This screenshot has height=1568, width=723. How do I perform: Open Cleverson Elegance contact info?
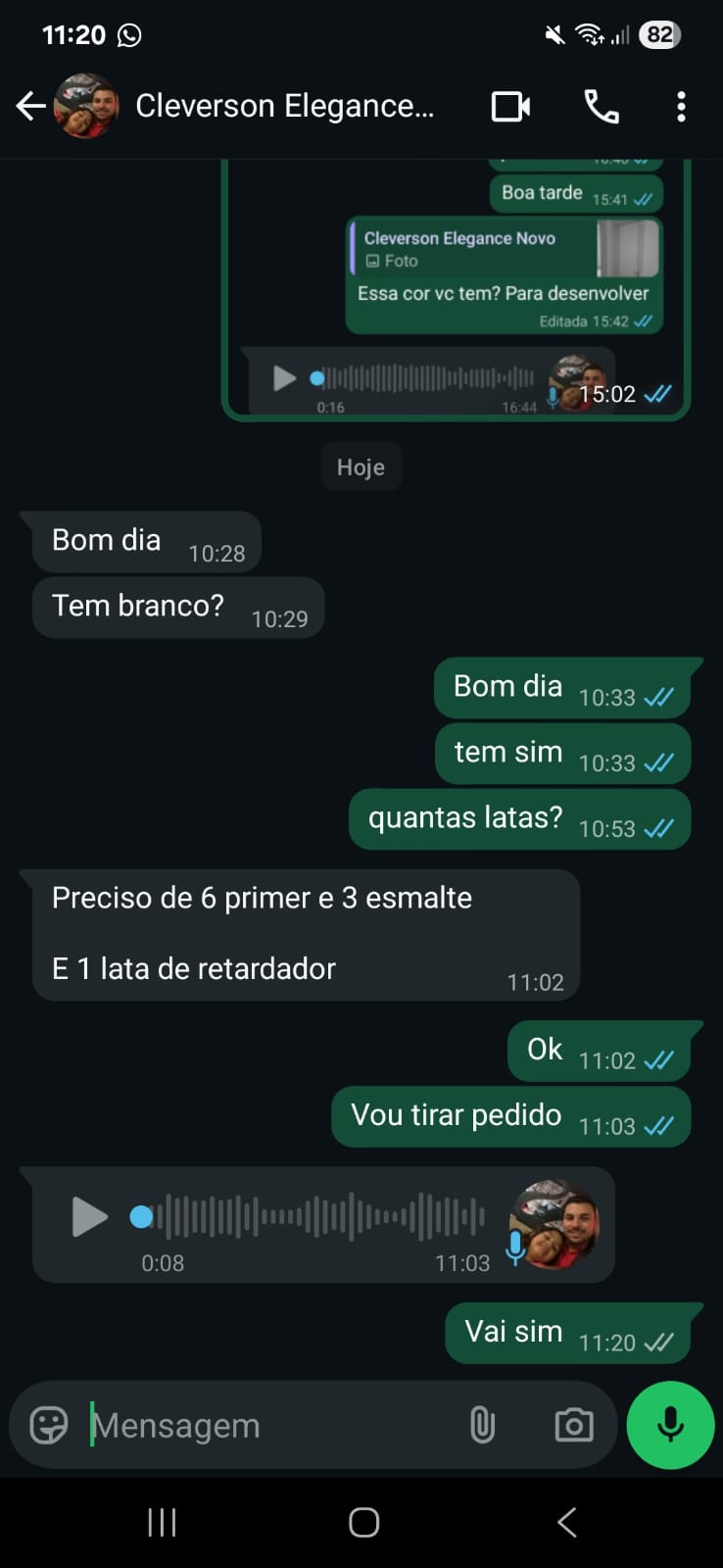[284, 106]
